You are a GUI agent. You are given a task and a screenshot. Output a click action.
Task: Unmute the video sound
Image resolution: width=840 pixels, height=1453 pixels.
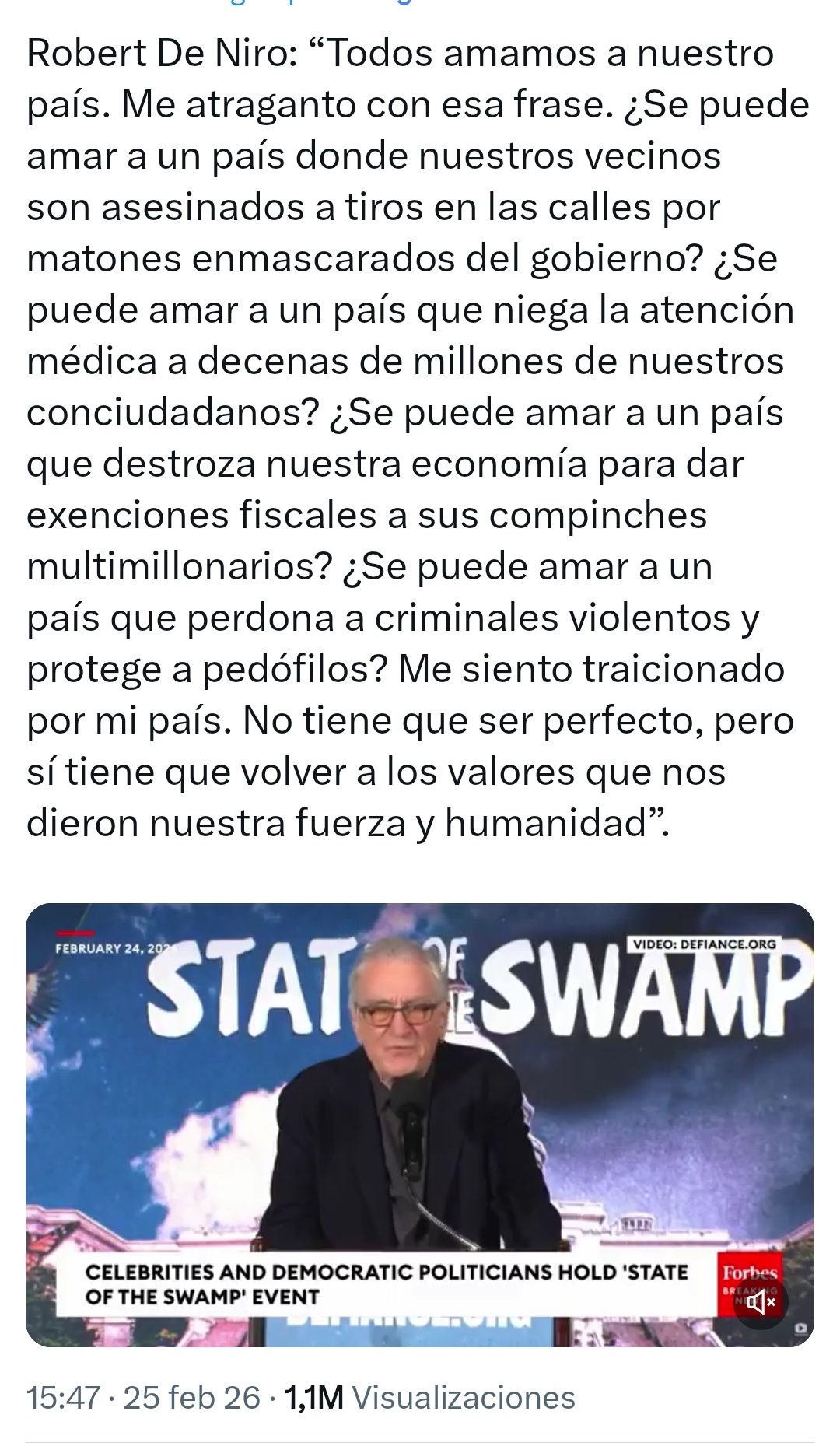[x=761, y=1302]
